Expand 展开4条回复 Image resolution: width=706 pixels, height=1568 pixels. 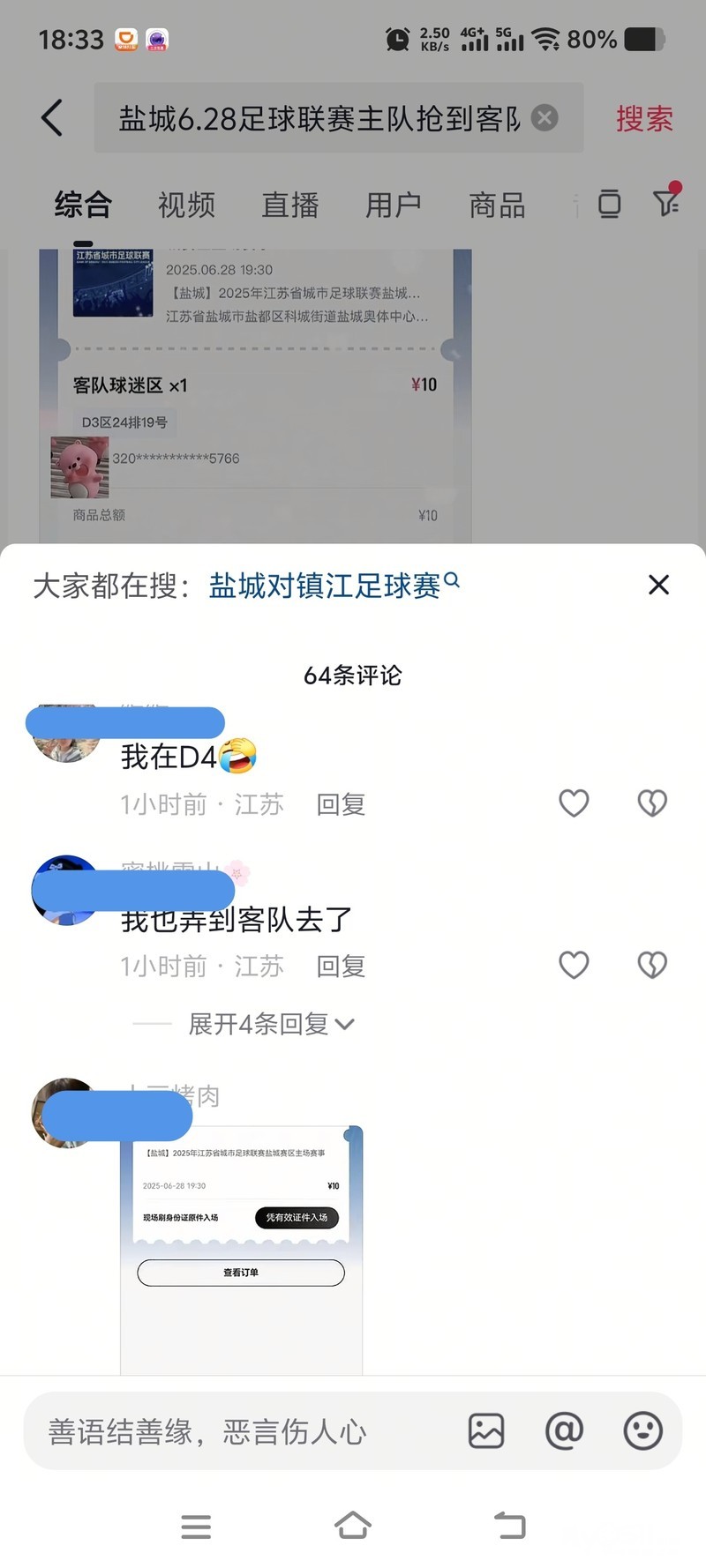click(271, 1024)
